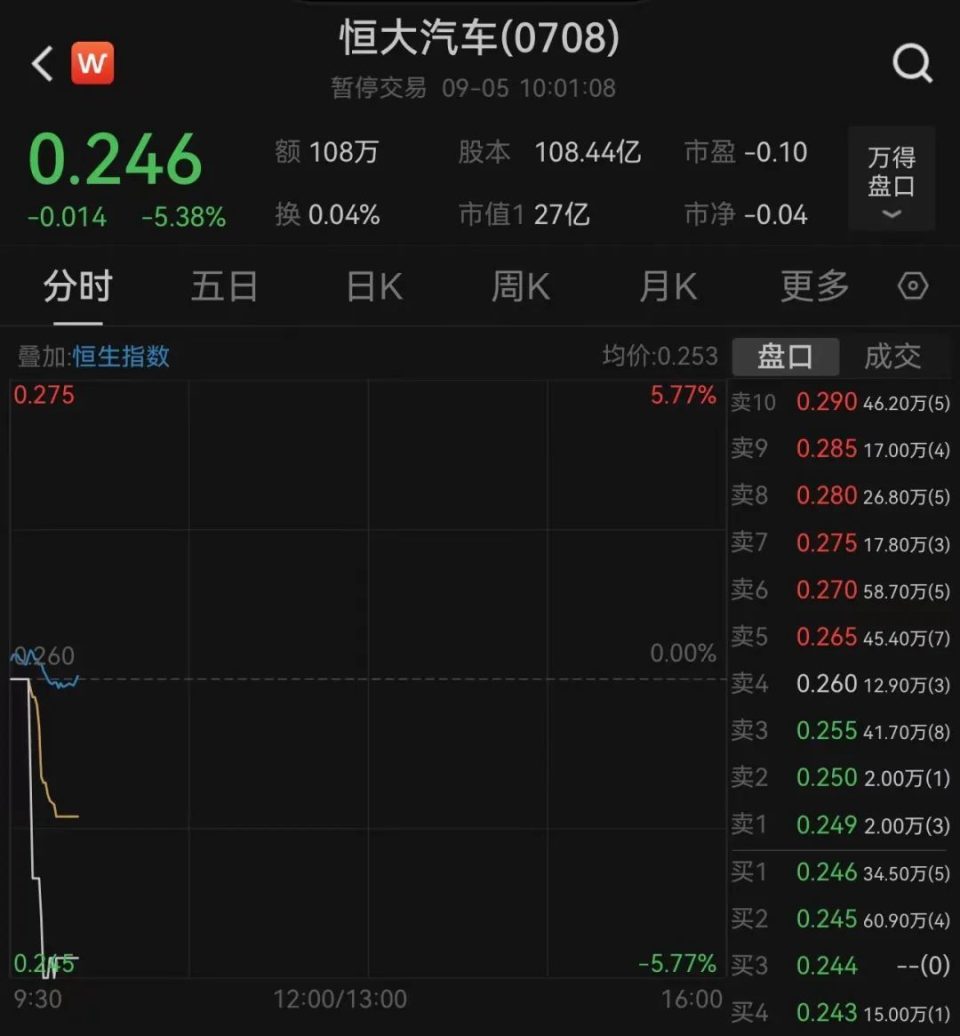
Task: Go back using the back arrow
Action: tap(41, 64)
